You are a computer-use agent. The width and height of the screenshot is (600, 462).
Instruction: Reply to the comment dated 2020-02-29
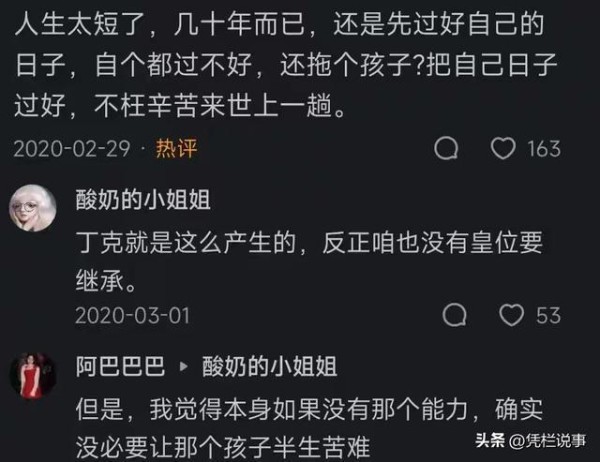point(447,149)
